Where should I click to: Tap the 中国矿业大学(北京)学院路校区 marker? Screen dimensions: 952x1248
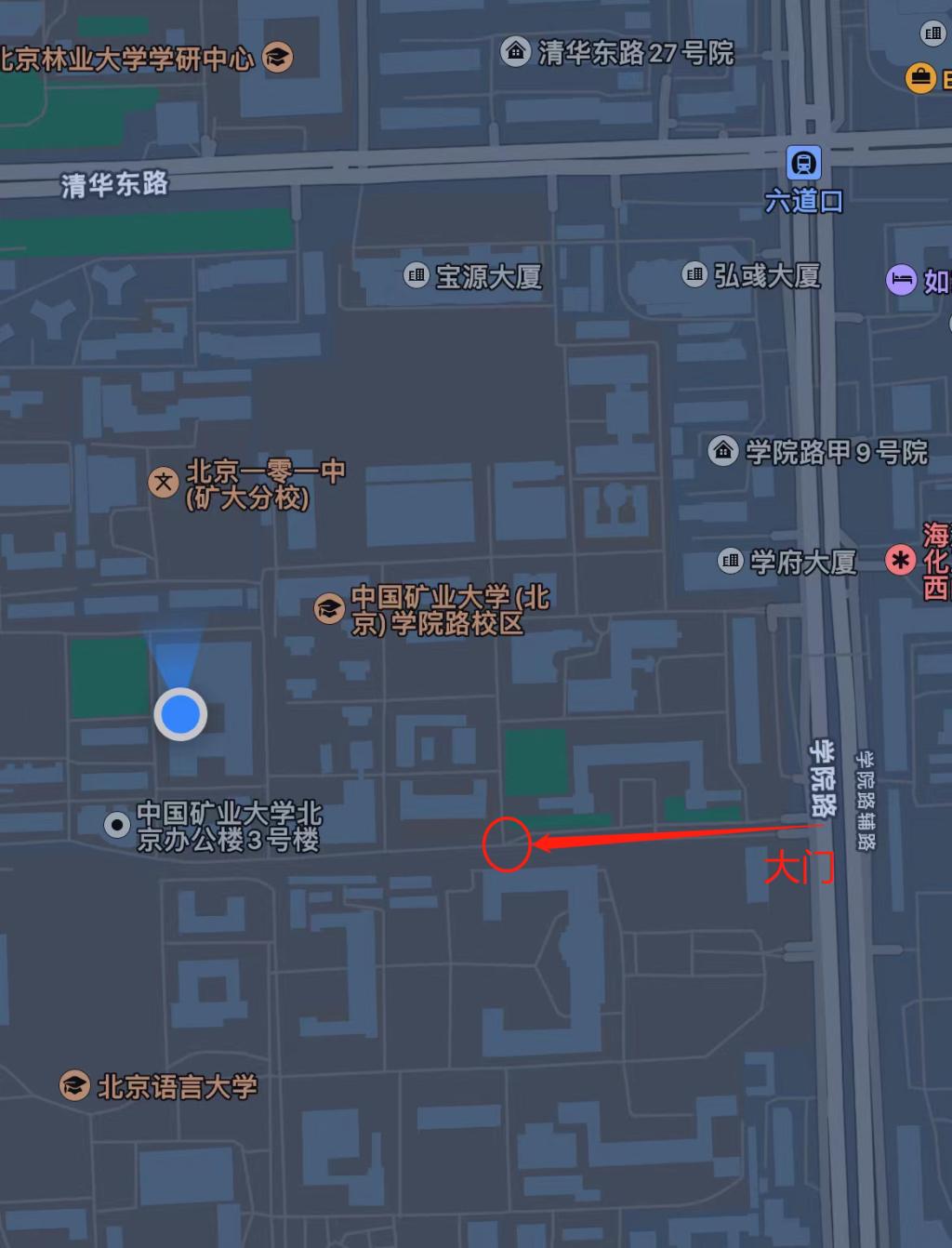click(329, 609)
